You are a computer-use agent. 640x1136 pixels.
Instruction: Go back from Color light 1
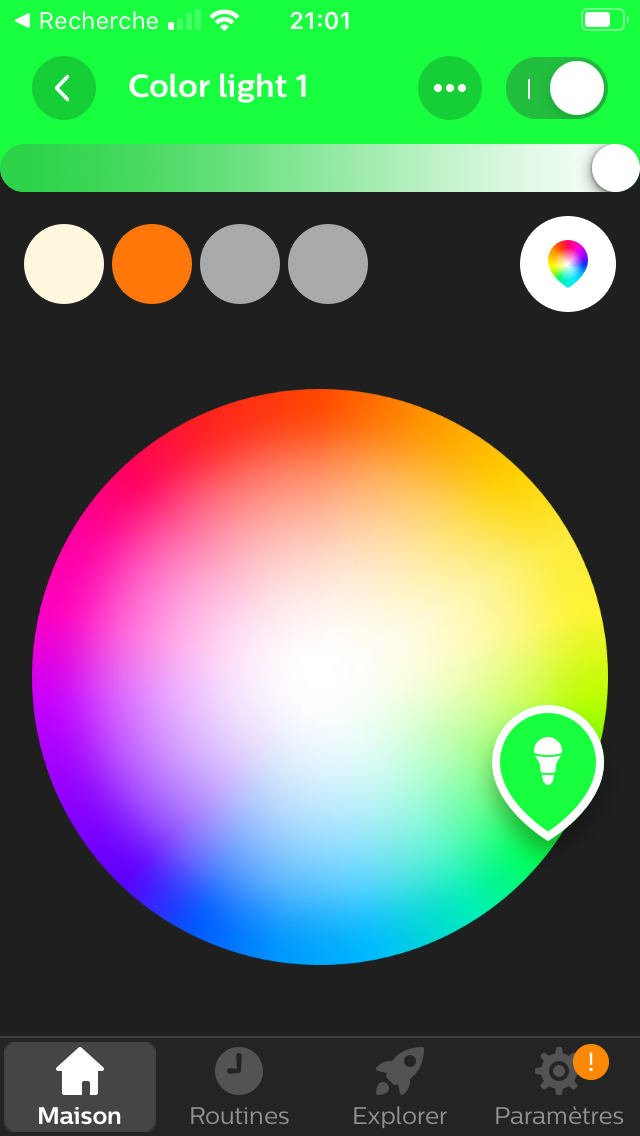(64, 88)
